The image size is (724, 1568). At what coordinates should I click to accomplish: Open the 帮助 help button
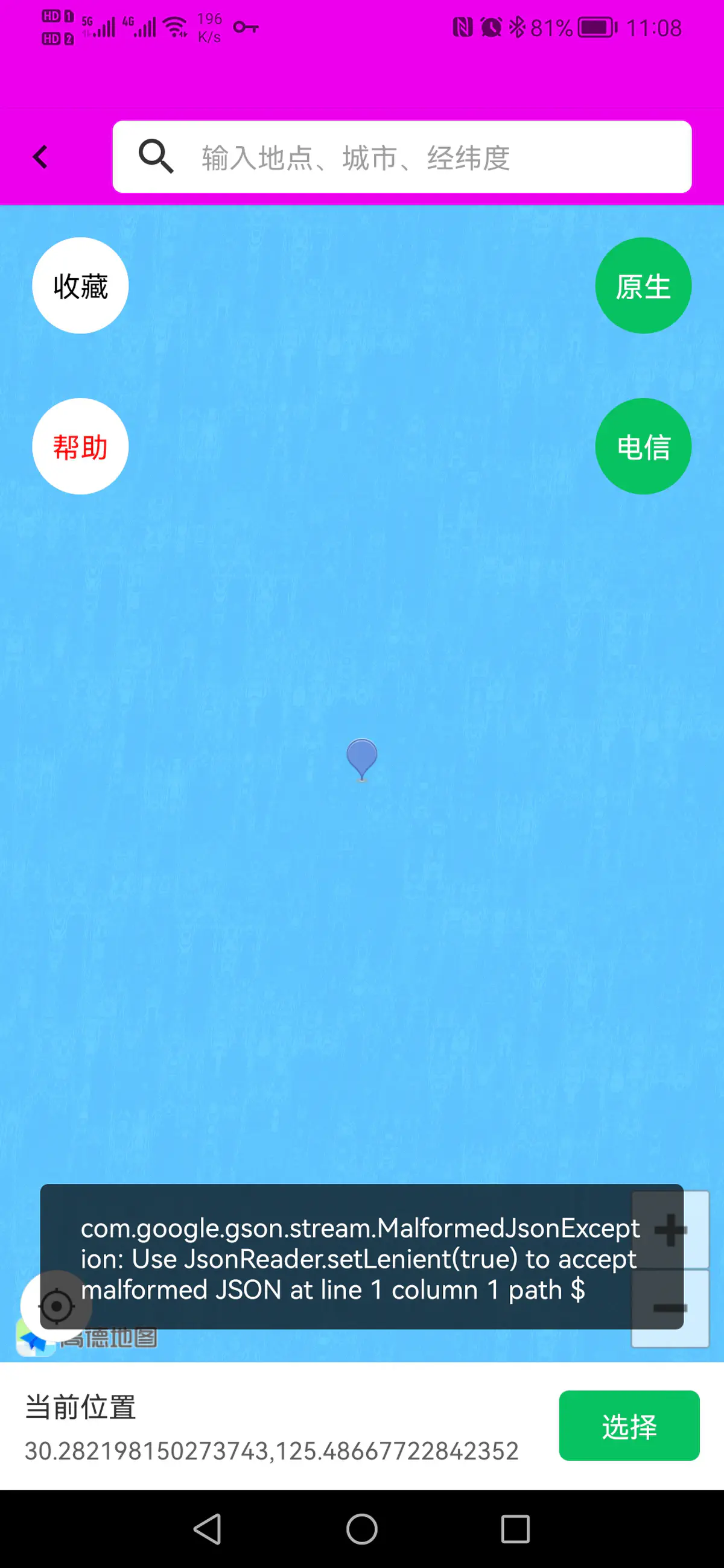coord(80,446)
